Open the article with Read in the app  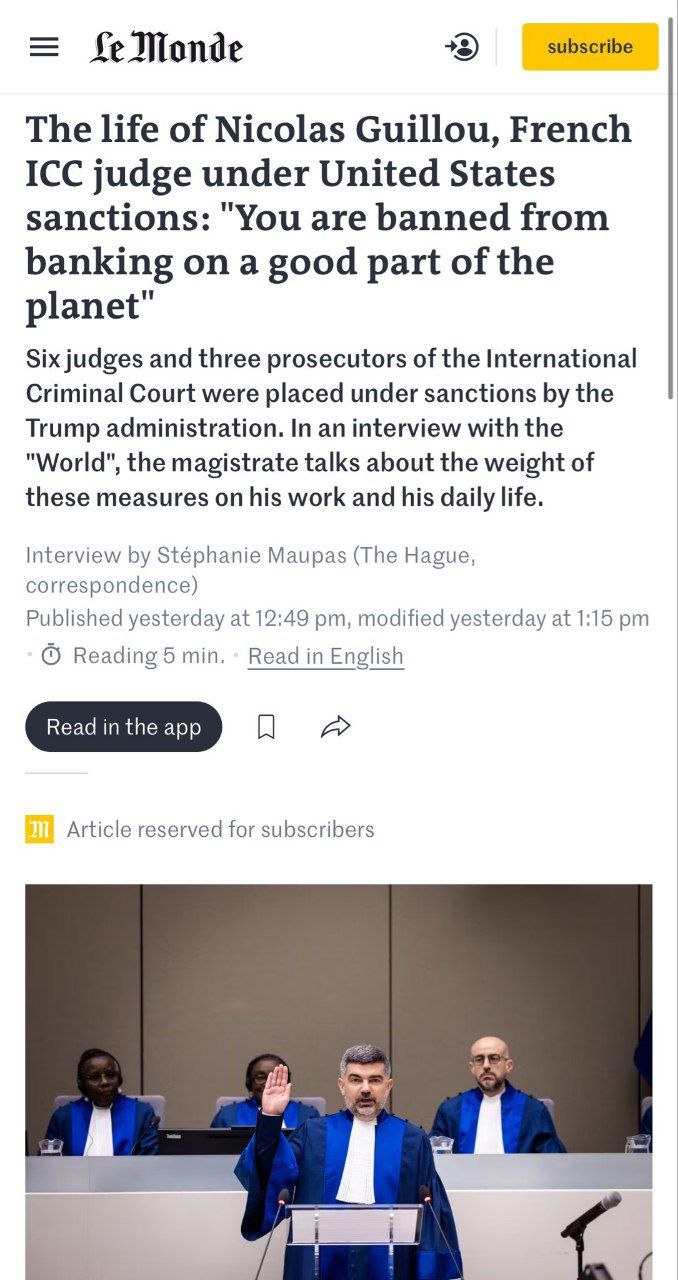[x=123, y=727]
